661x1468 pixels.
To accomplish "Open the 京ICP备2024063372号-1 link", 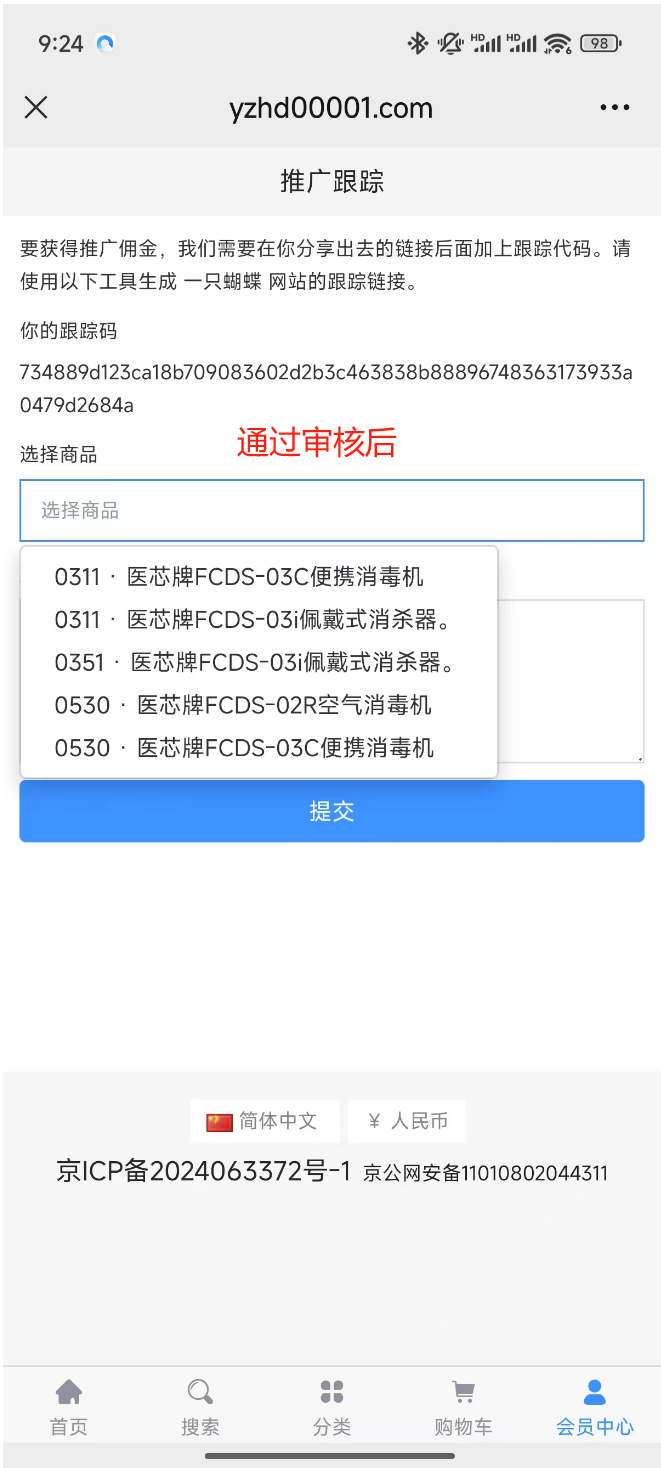I will (204, 1171).
